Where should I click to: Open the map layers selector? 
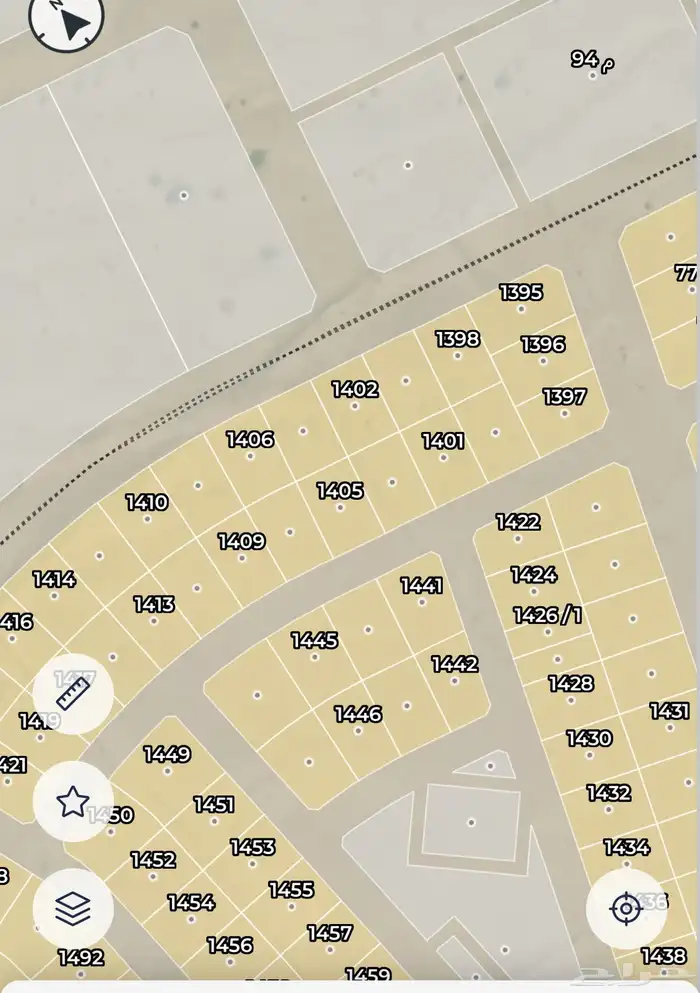click(x=73, y=908)
